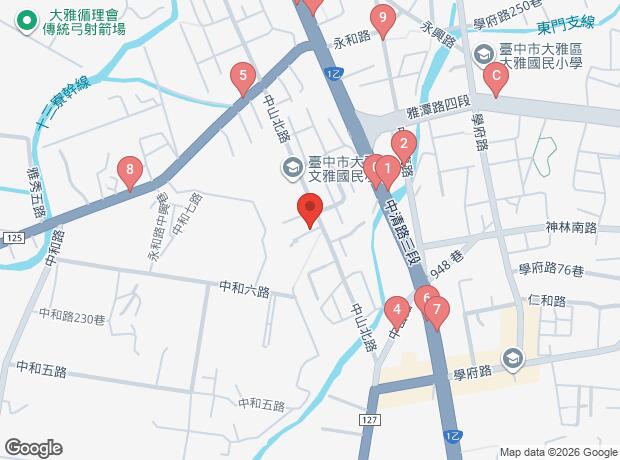
Task: Tap the central red location pin
Action: click(x=310, y=210)
